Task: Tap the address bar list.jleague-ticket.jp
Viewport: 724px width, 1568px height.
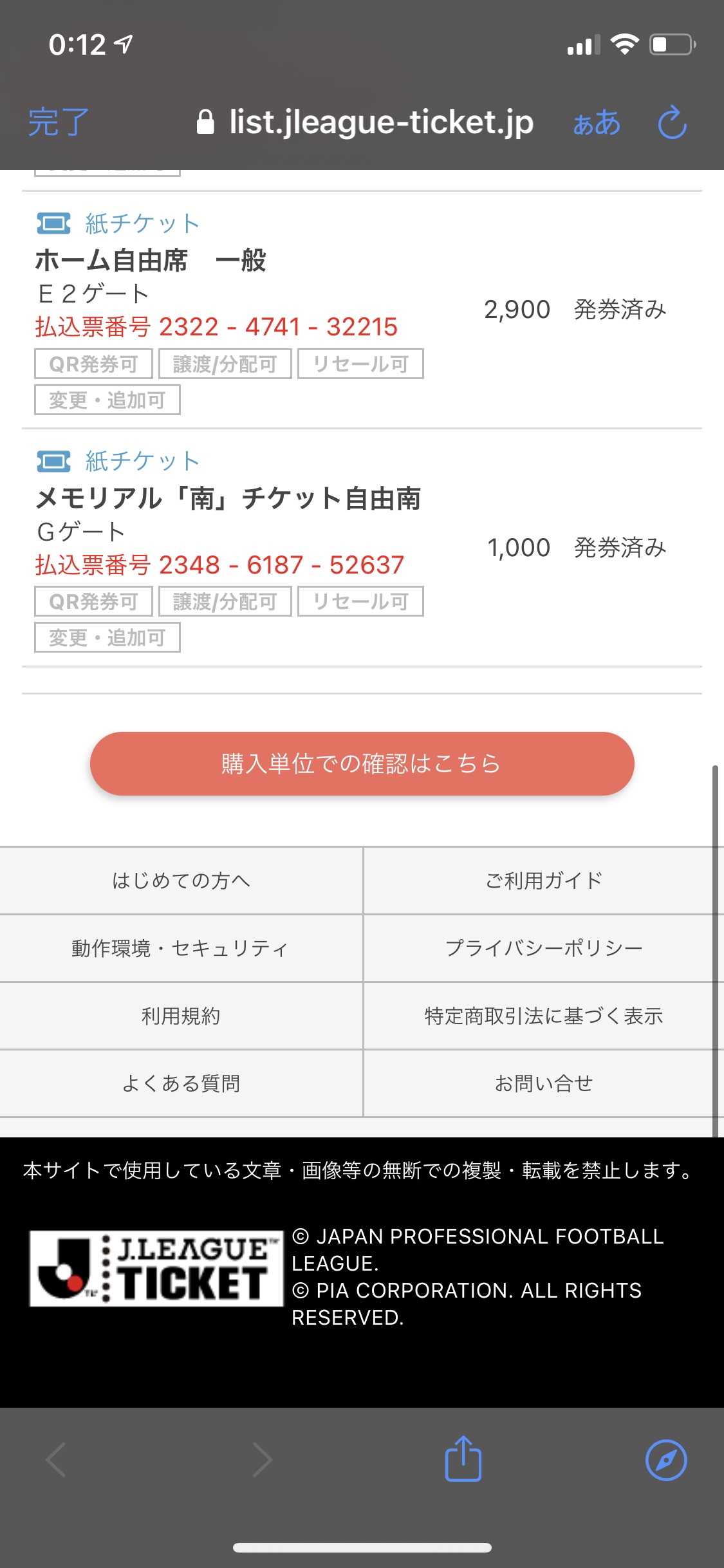Action: [x=366, y=122]
